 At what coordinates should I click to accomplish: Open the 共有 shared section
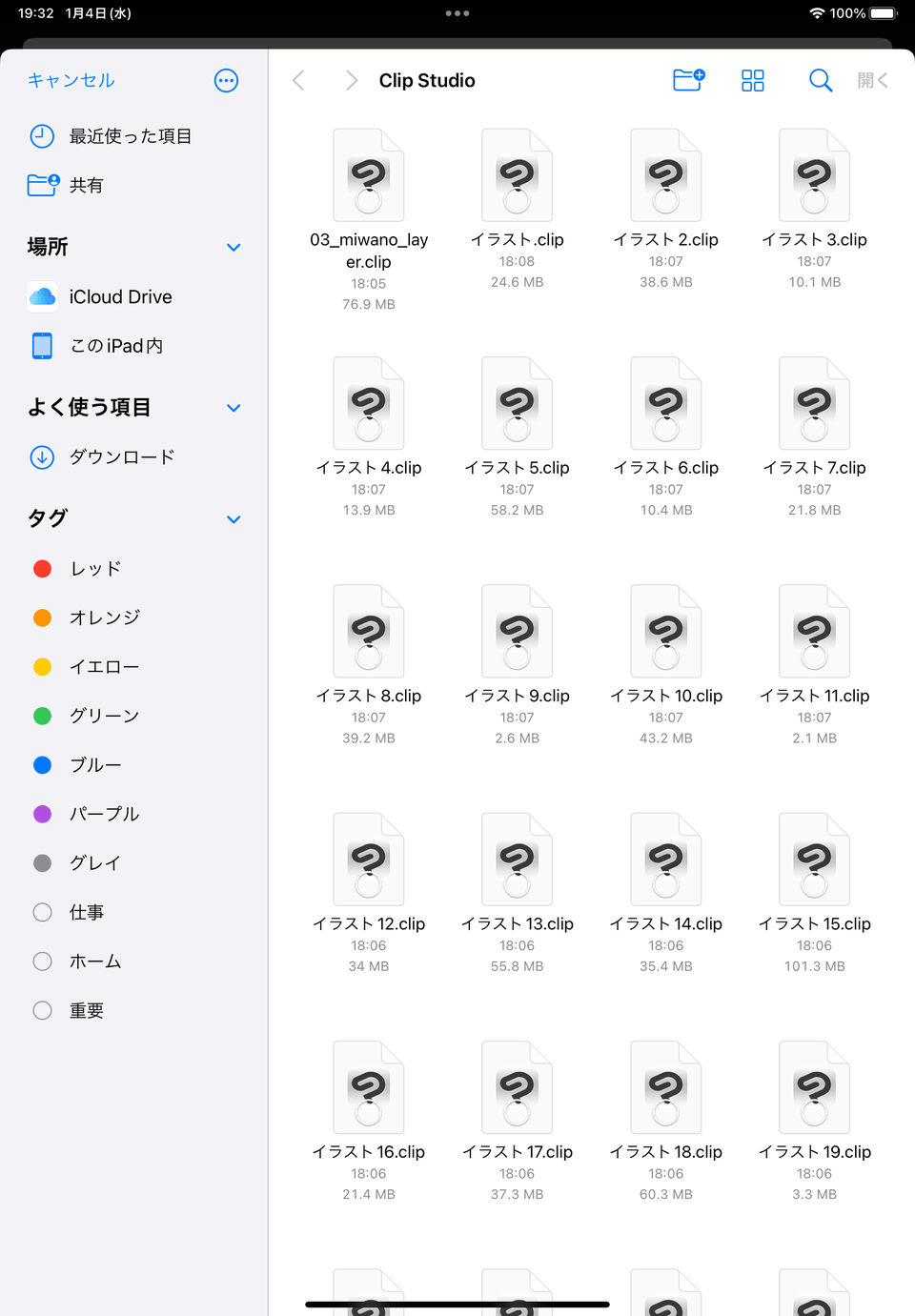tap(86, 185)
